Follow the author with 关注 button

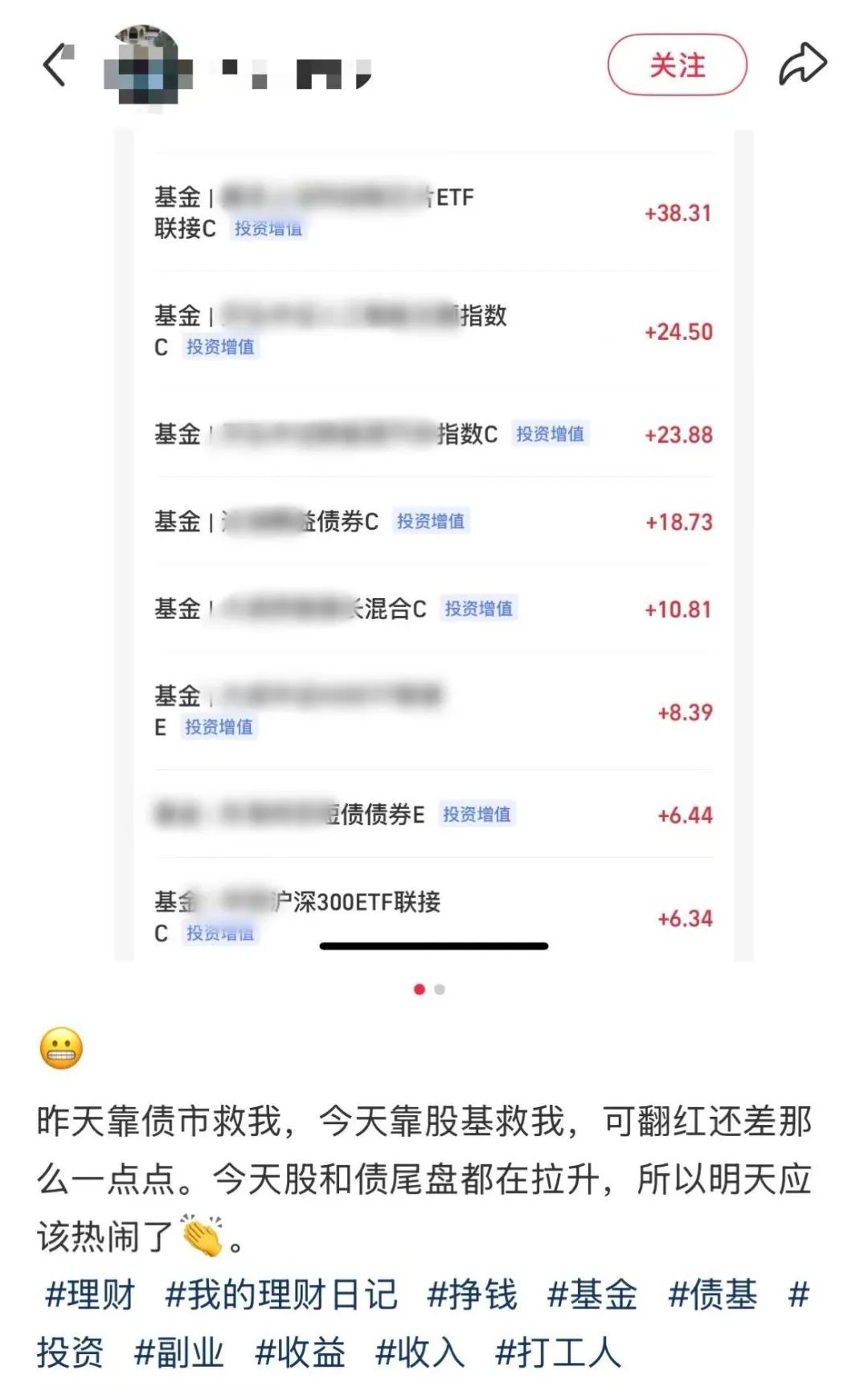coord(677,65)
